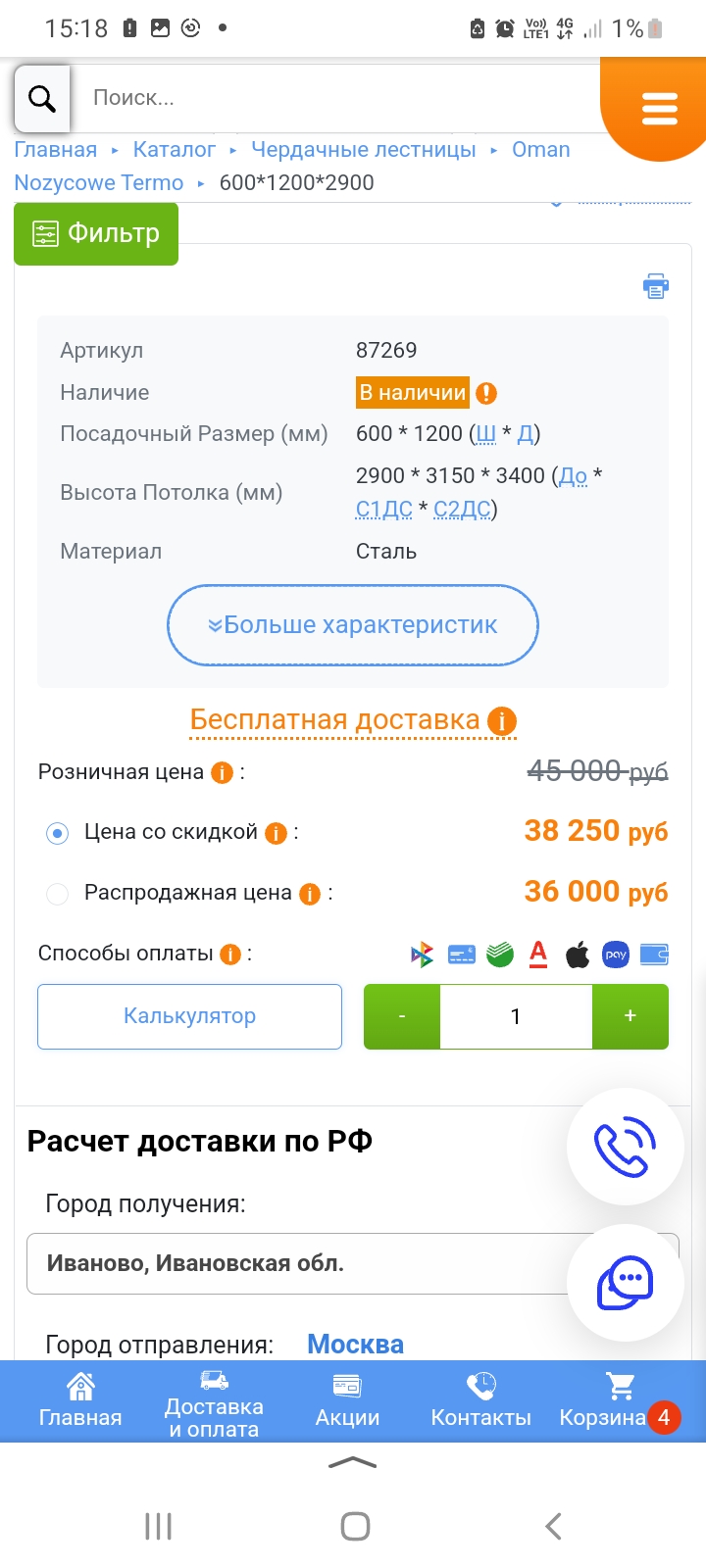The width and height of the screenshot is (706, 1568).
Task: Click the Калькулятор button
Action: pyautogui.click(x=188, y=1016)
